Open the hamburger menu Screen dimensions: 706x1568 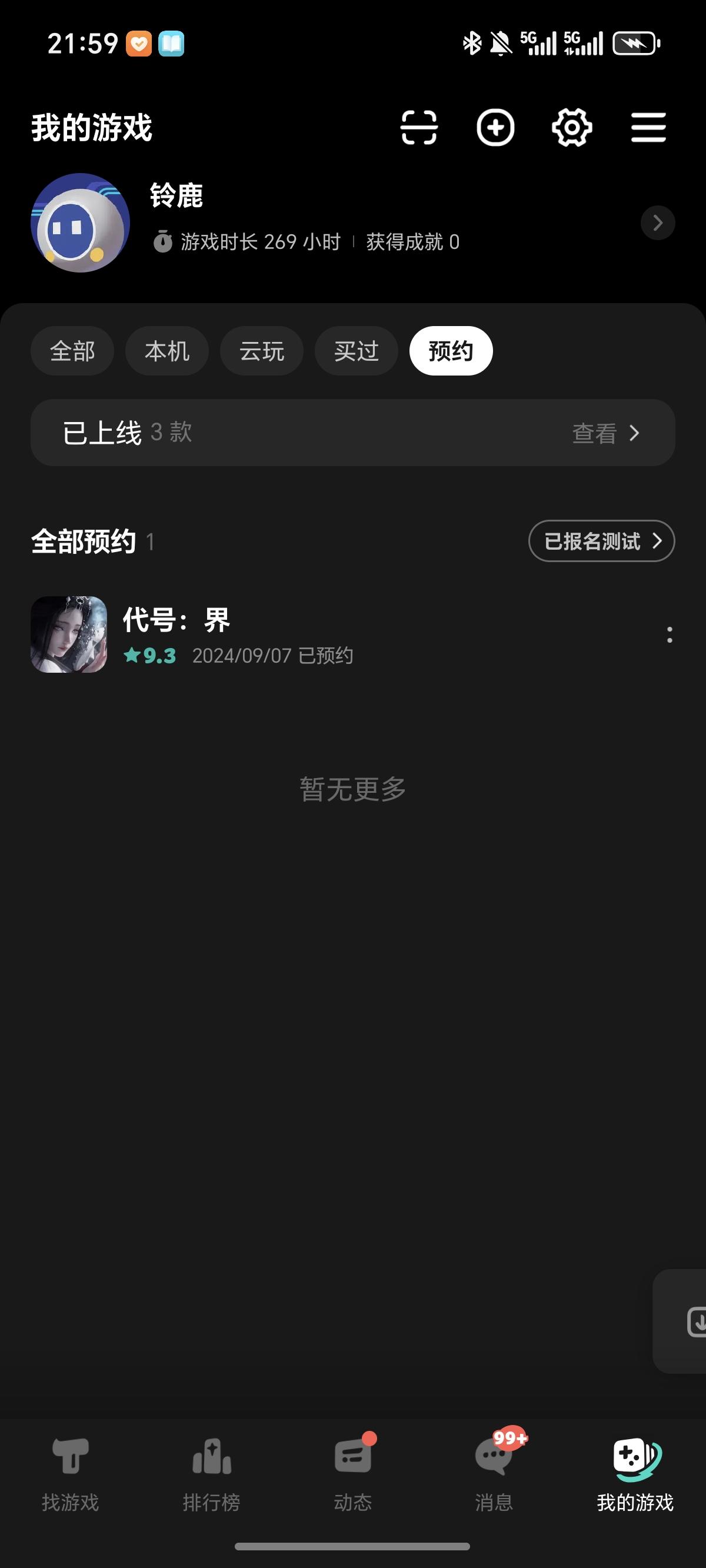pos(648,128)
